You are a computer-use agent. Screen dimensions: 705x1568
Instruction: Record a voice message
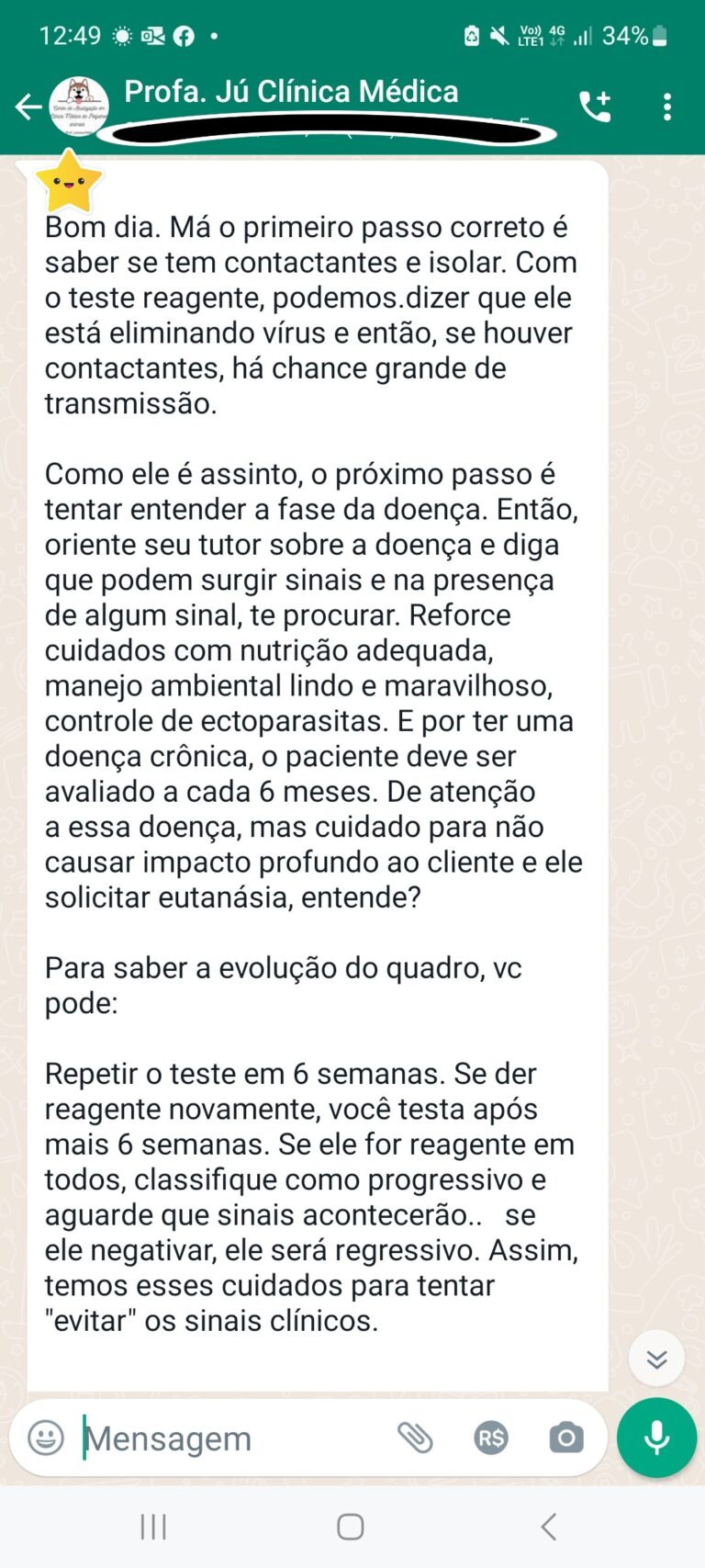656,1438
